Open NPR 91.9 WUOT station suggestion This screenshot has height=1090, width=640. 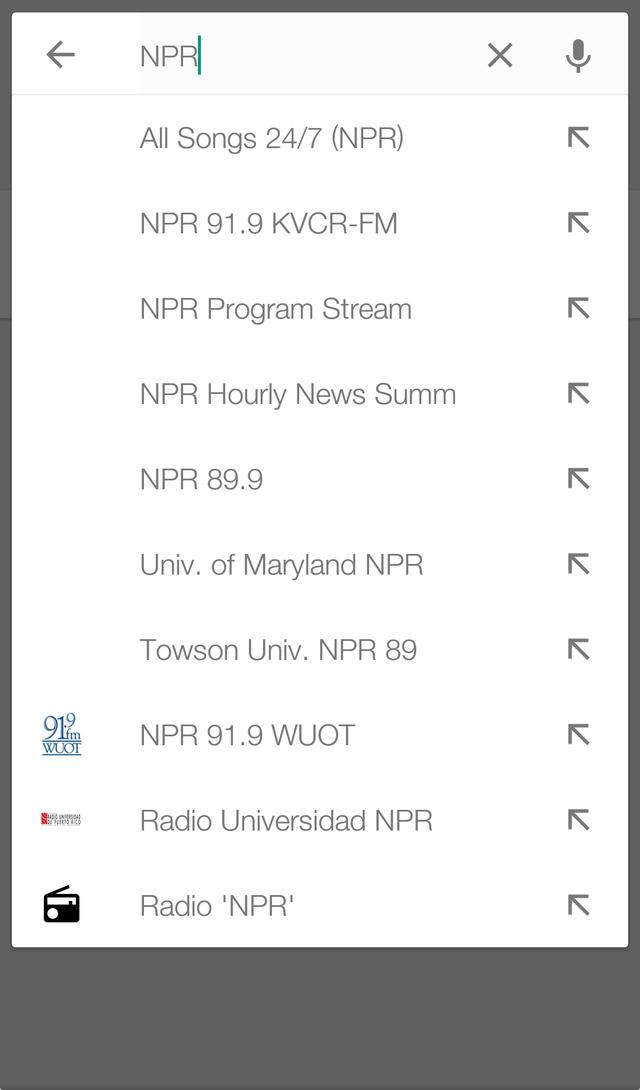click(x=320, y=735)
